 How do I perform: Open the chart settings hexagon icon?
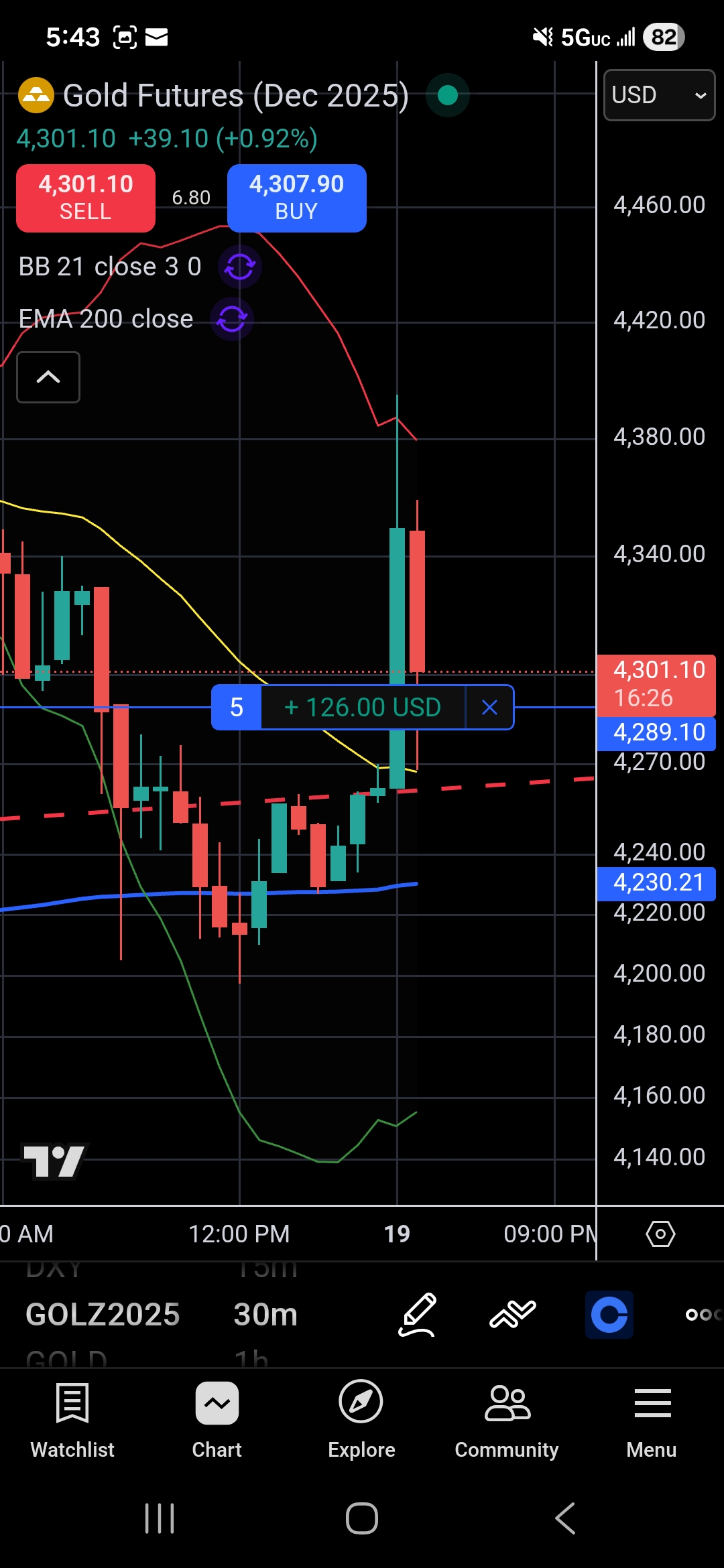[660, 1234]
